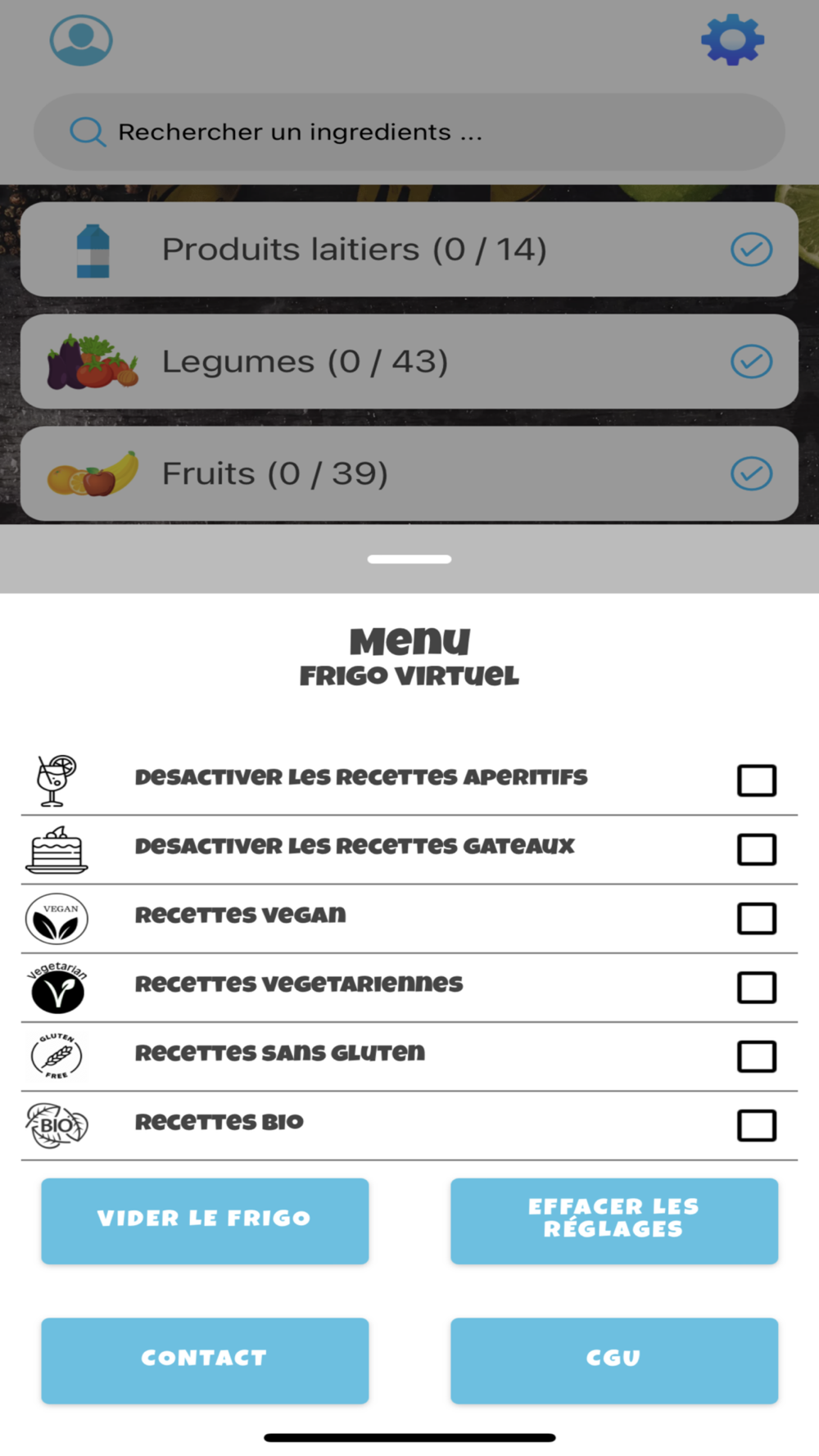
Task: Tick the Recettes sans gluten checkbox
Action: (x=756, y=1056)
